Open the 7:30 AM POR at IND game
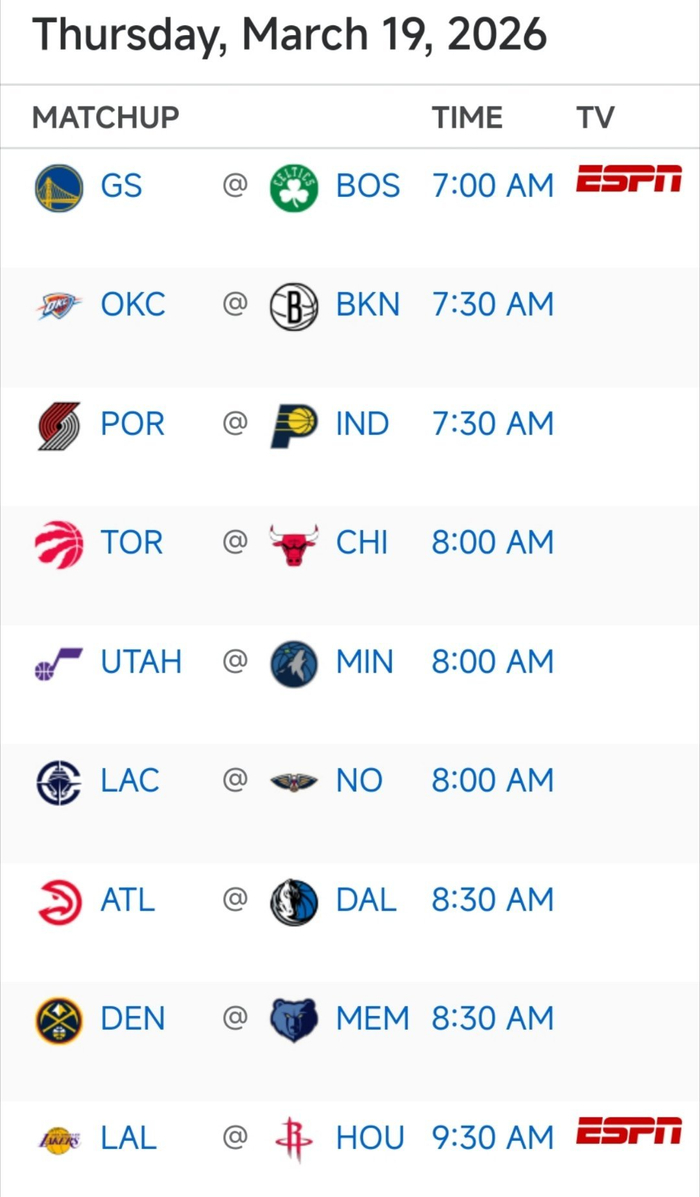The height and width of the screenshot is (1197, 700). pyautogui.click(x=492, y=424)
